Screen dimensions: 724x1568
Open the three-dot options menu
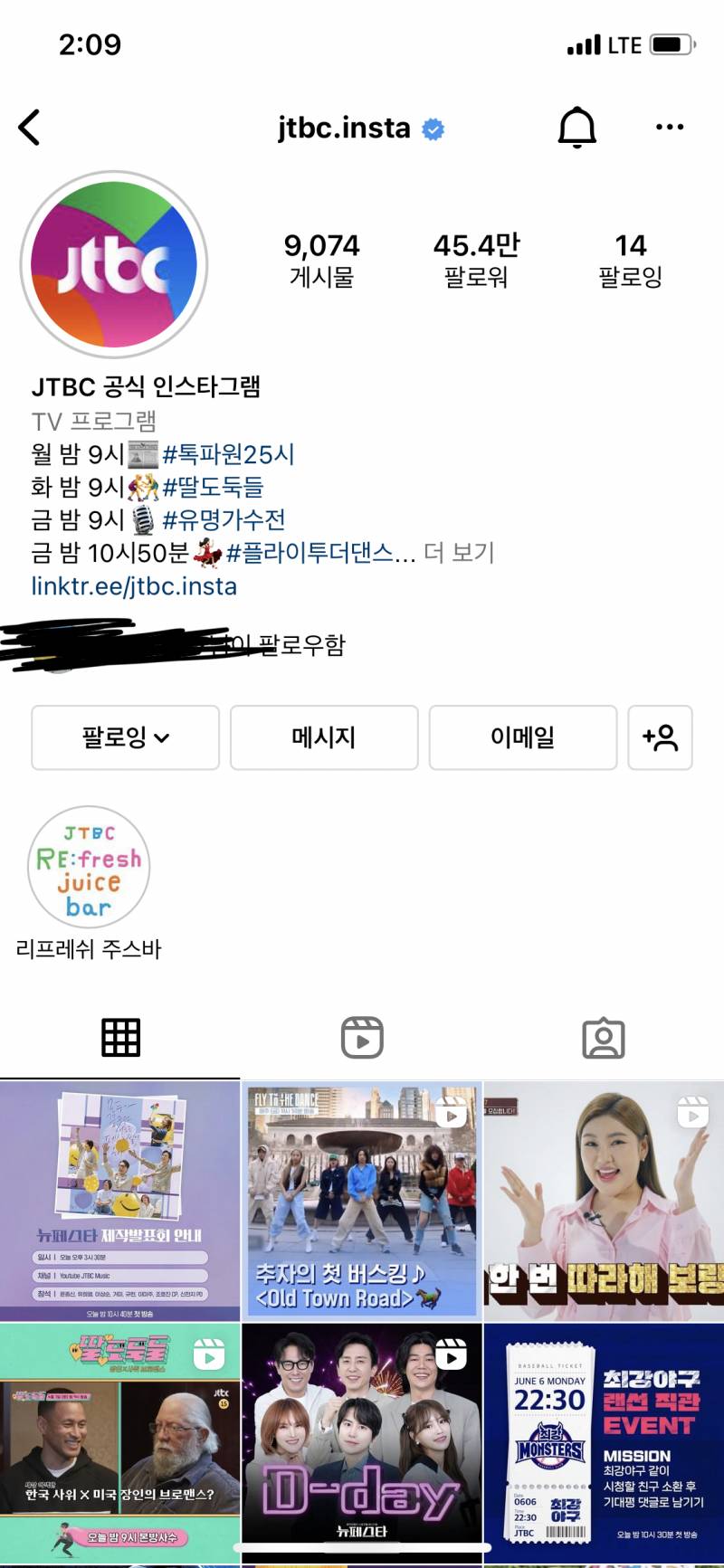pyautogui.click(x=669, y=128)
